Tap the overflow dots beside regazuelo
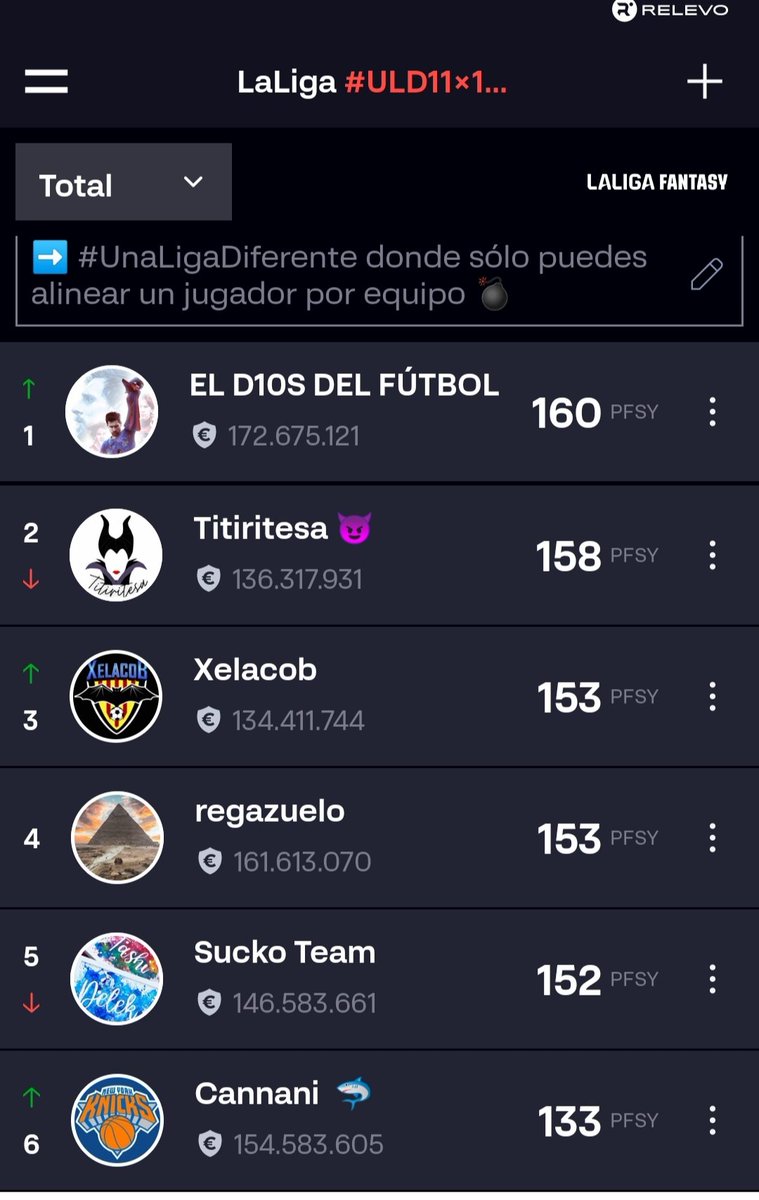Image resolution: width=759 pixels, height=1200 pixels. tap(712, 838)
